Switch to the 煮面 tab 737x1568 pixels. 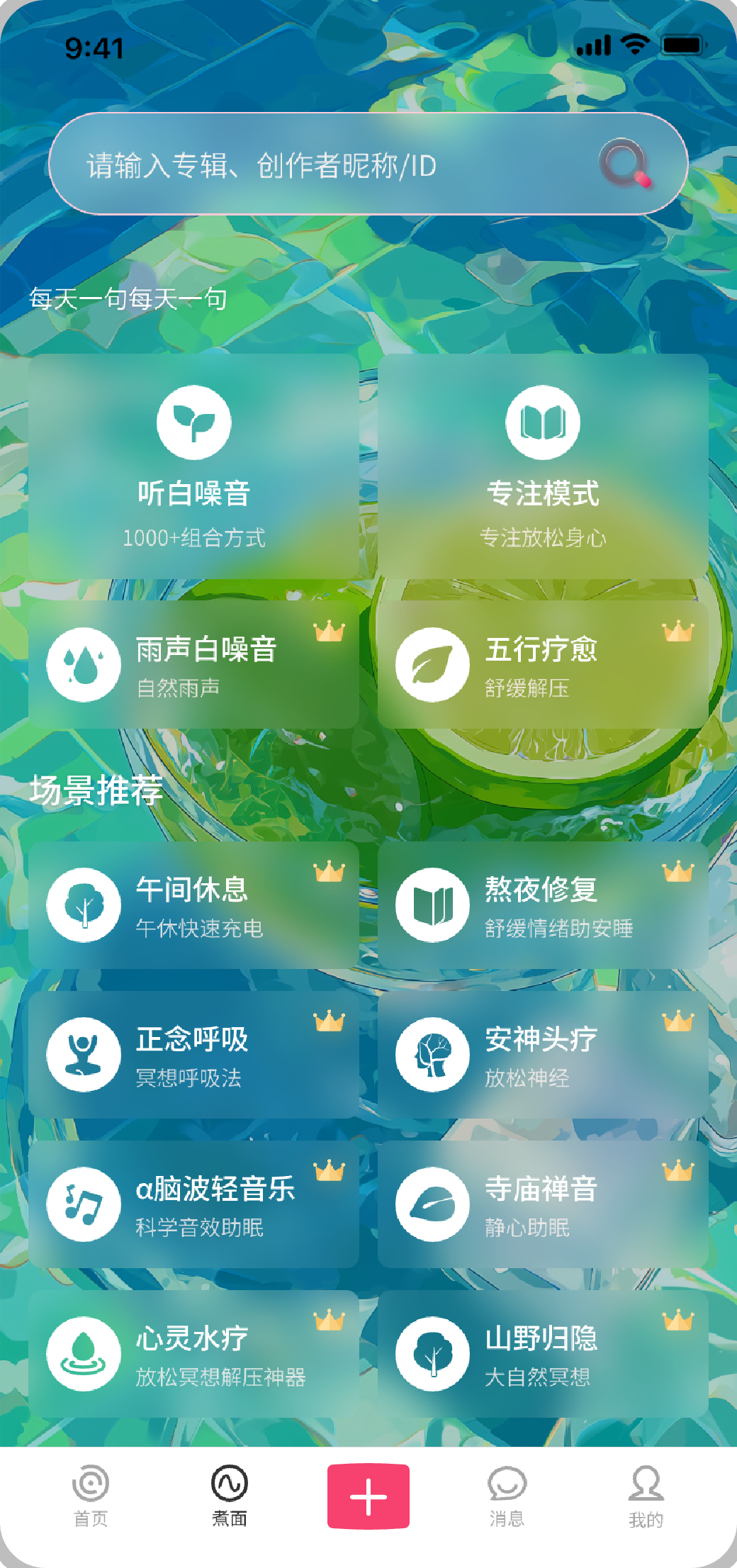point(230,1496)
